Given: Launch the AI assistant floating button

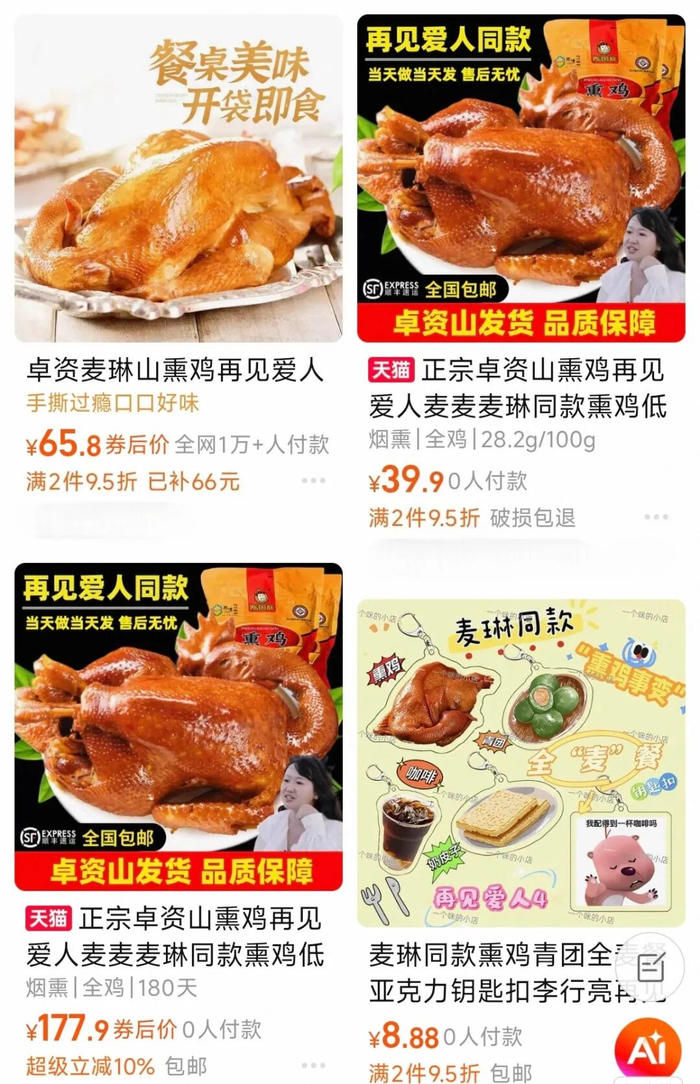Looking at the screenshot, I should (648, 1049).
